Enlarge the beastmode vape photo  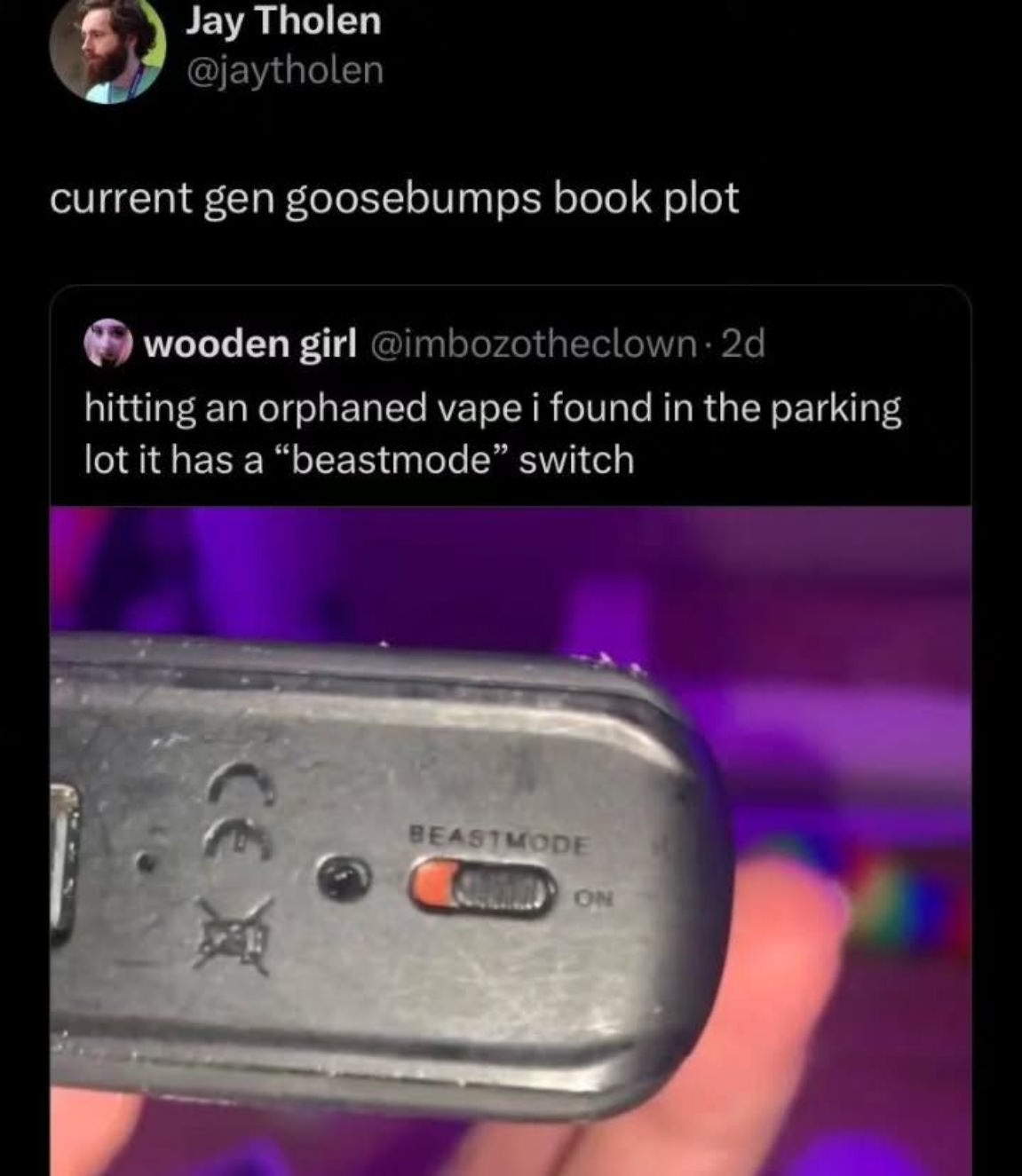click(511, 839)
